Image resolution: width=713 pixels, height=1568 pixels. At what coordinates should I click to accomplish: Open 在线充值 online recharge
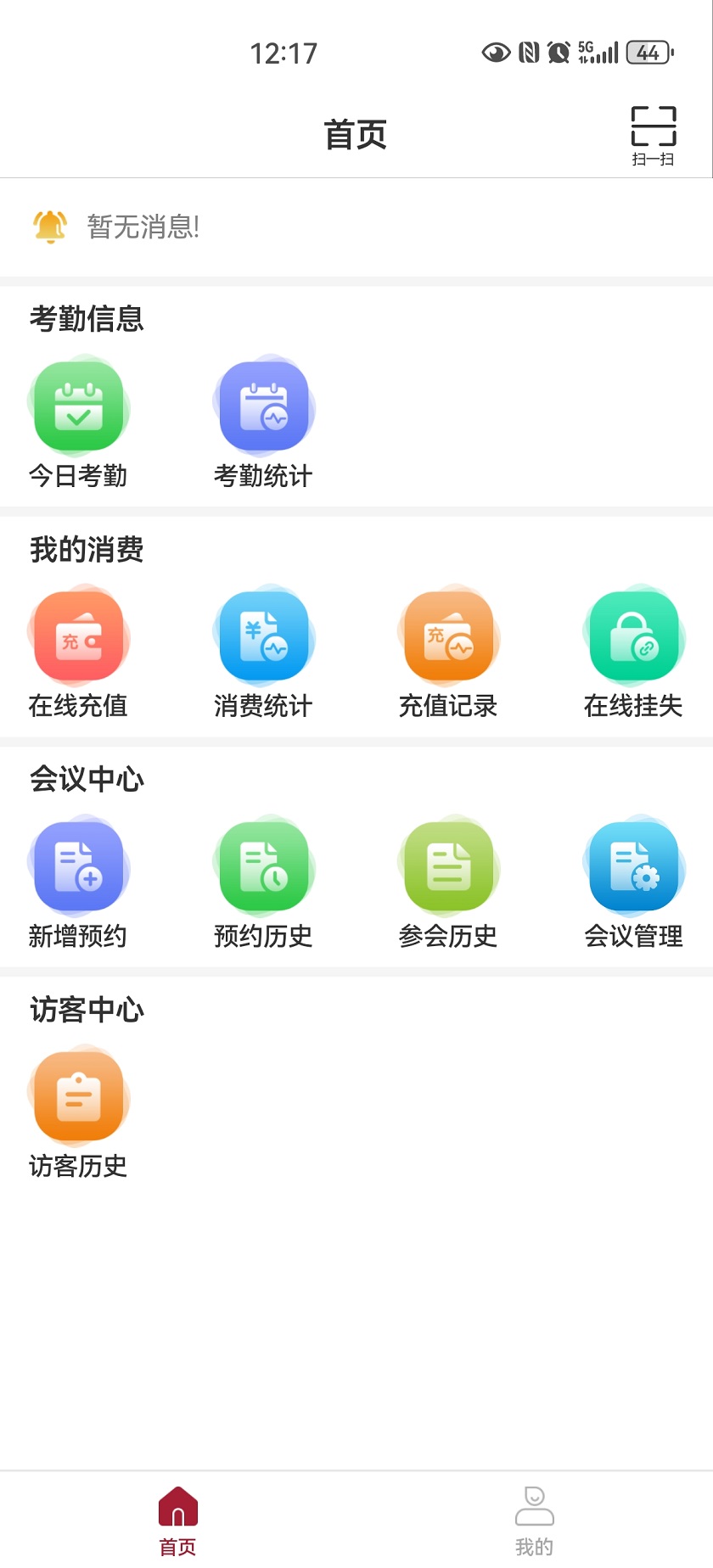point(78,653)
